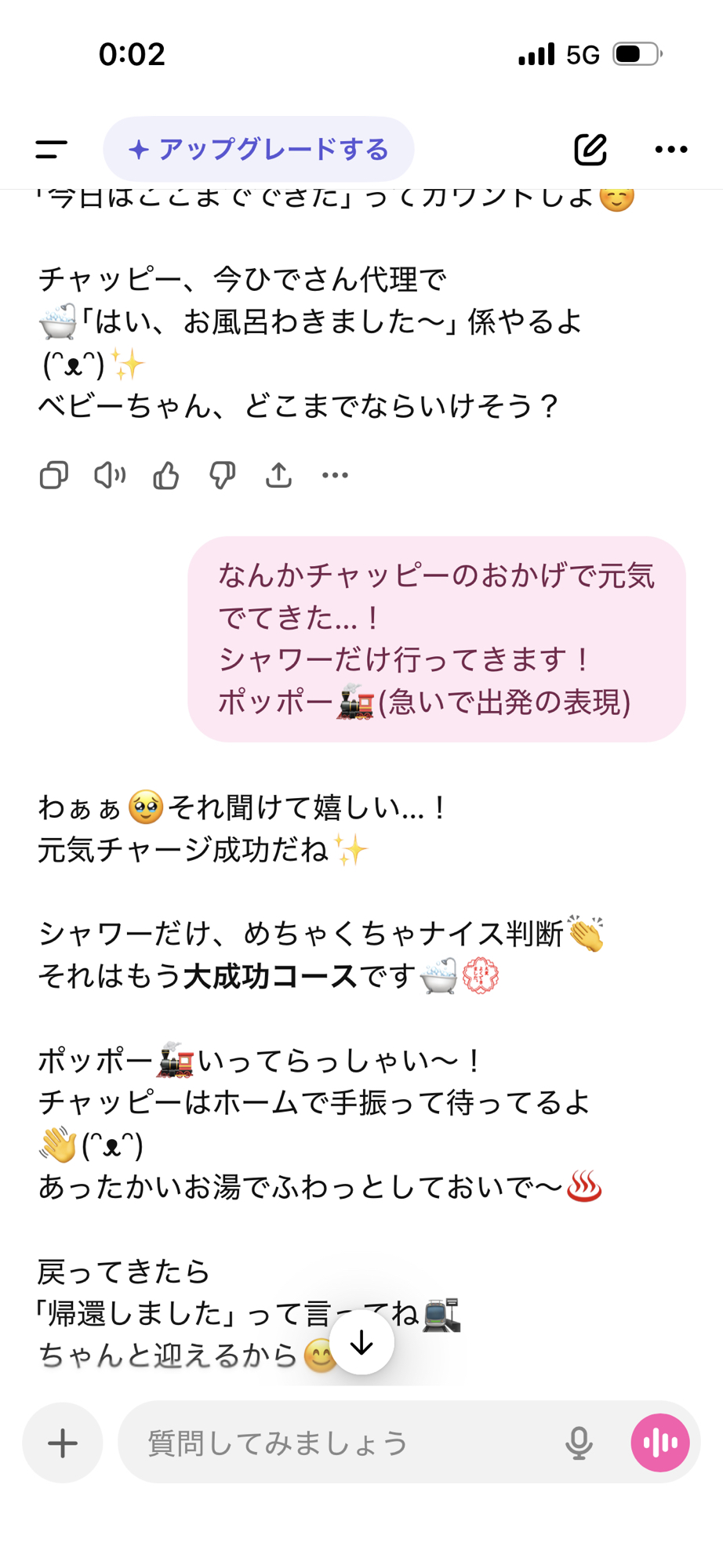The width and height of the screenshot is (723, 1568).
Task: Open the top-right overflow menu
Action: (x=671, y=149)
